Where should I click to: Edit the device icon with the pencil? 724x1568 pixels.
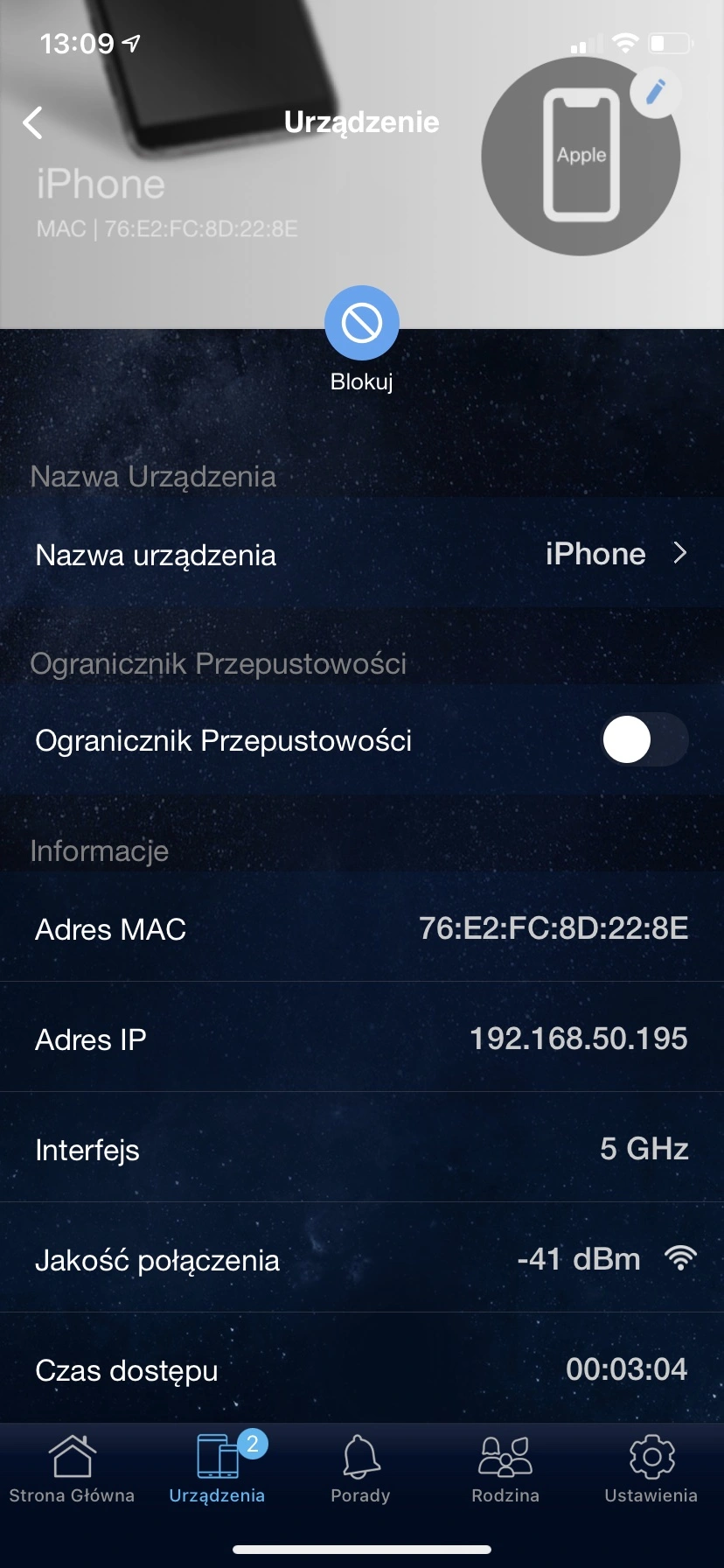click(656, 91)
